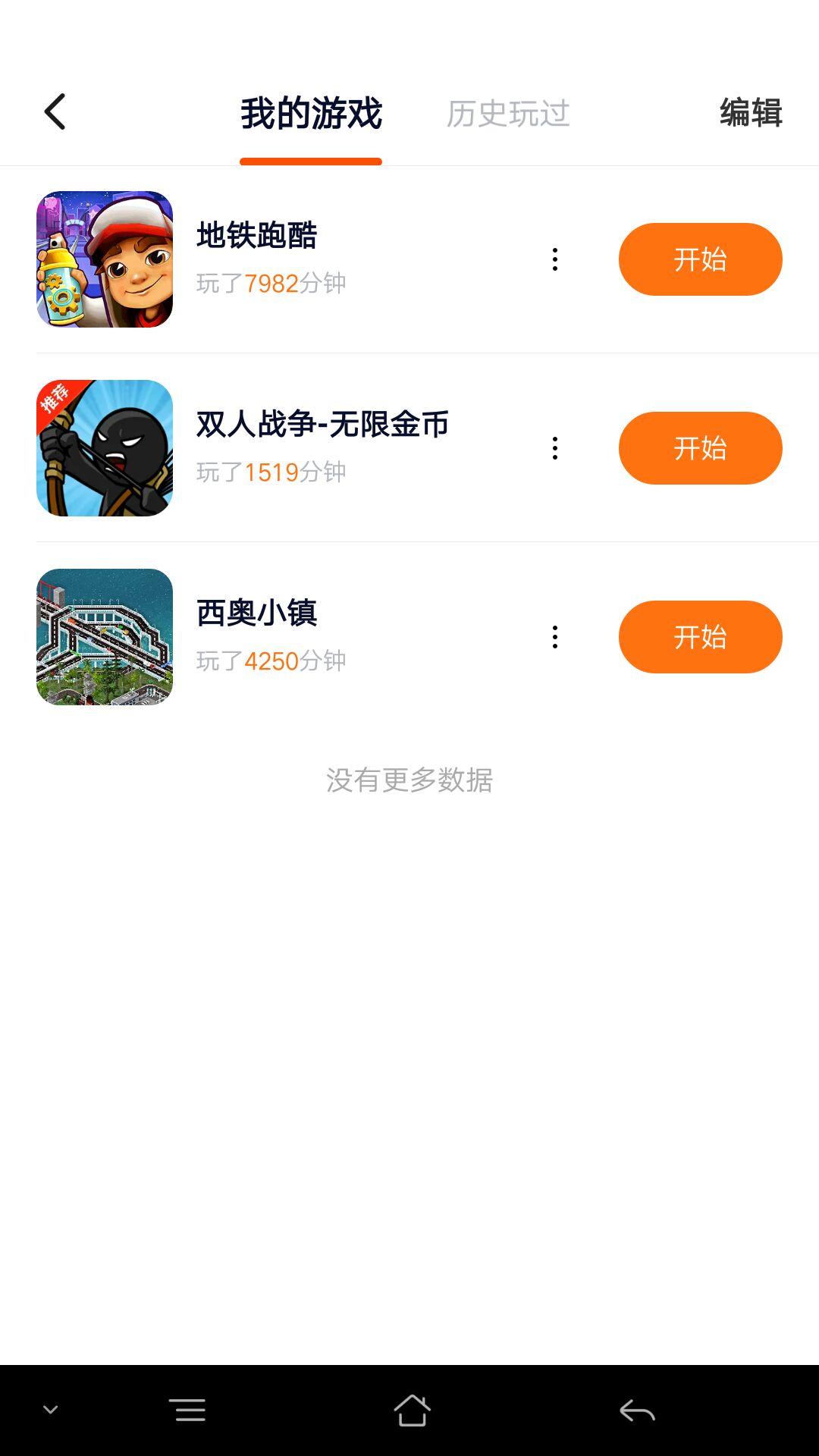Start 双人战争-无限金币
This screenshot has height=1456, width=819.
700,448
